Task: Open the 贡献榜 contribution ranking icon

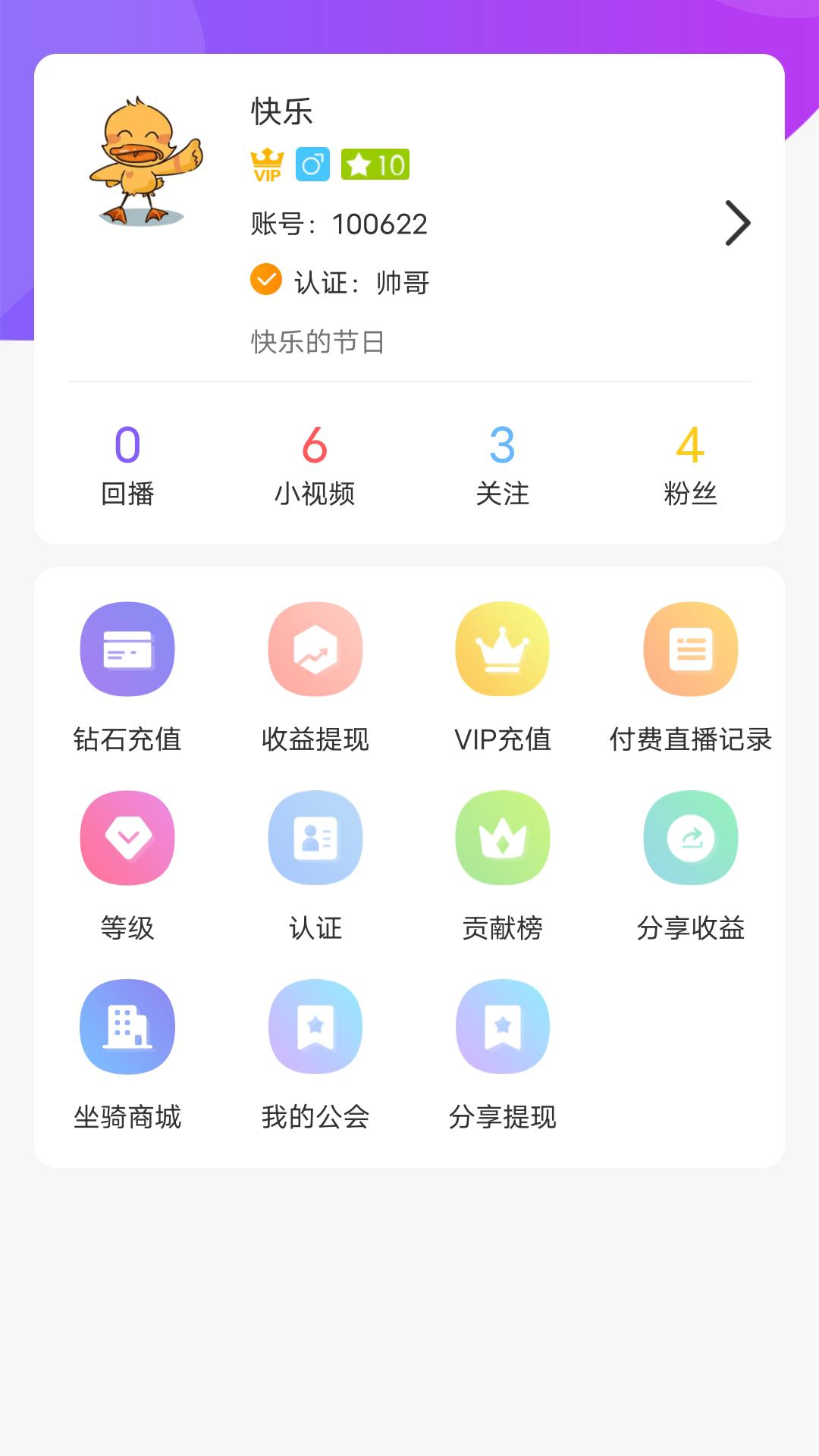Action: click(503, 837)
